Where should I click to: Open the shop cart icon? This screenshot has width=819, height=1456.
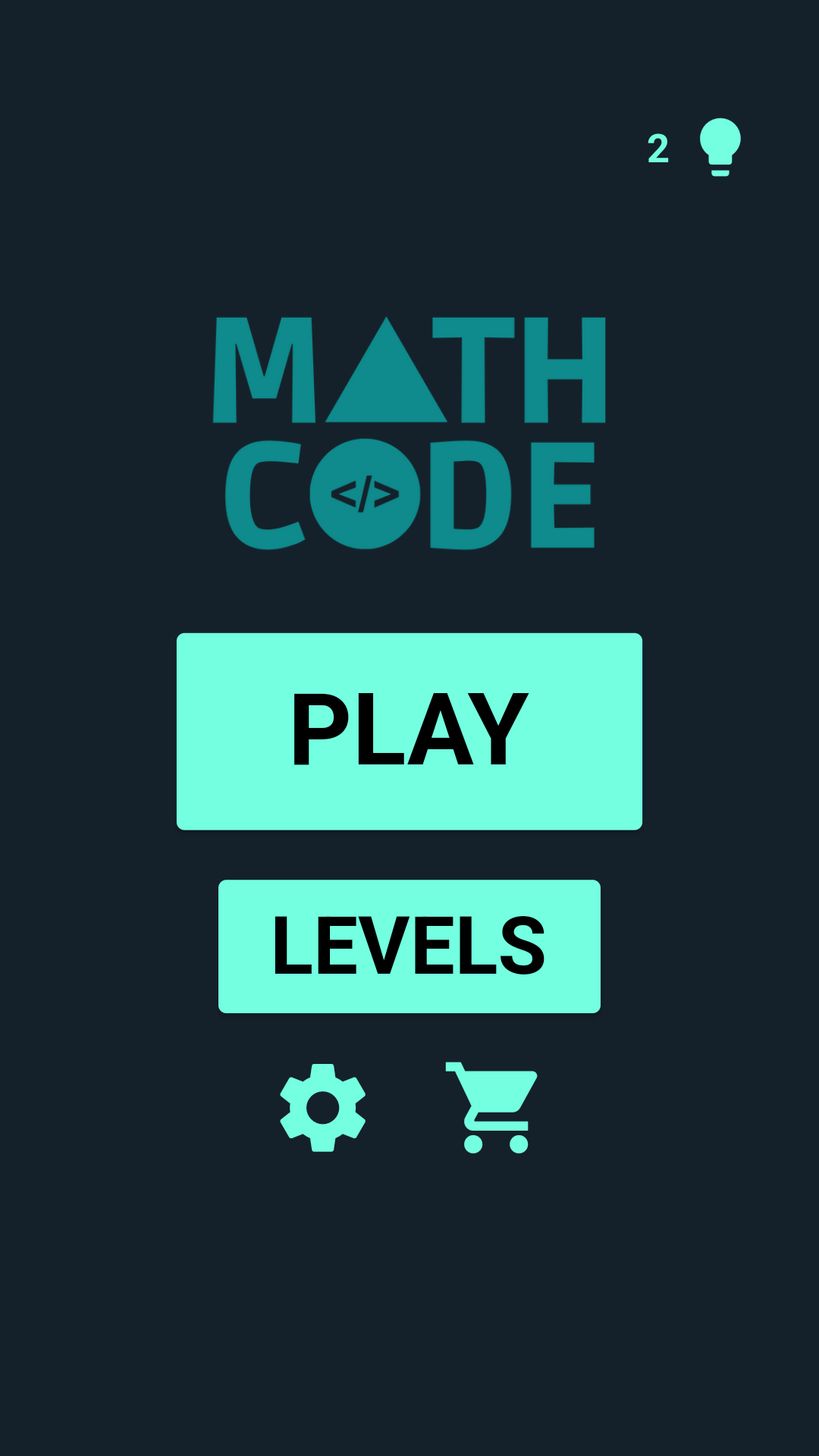tap(492, 1108)
